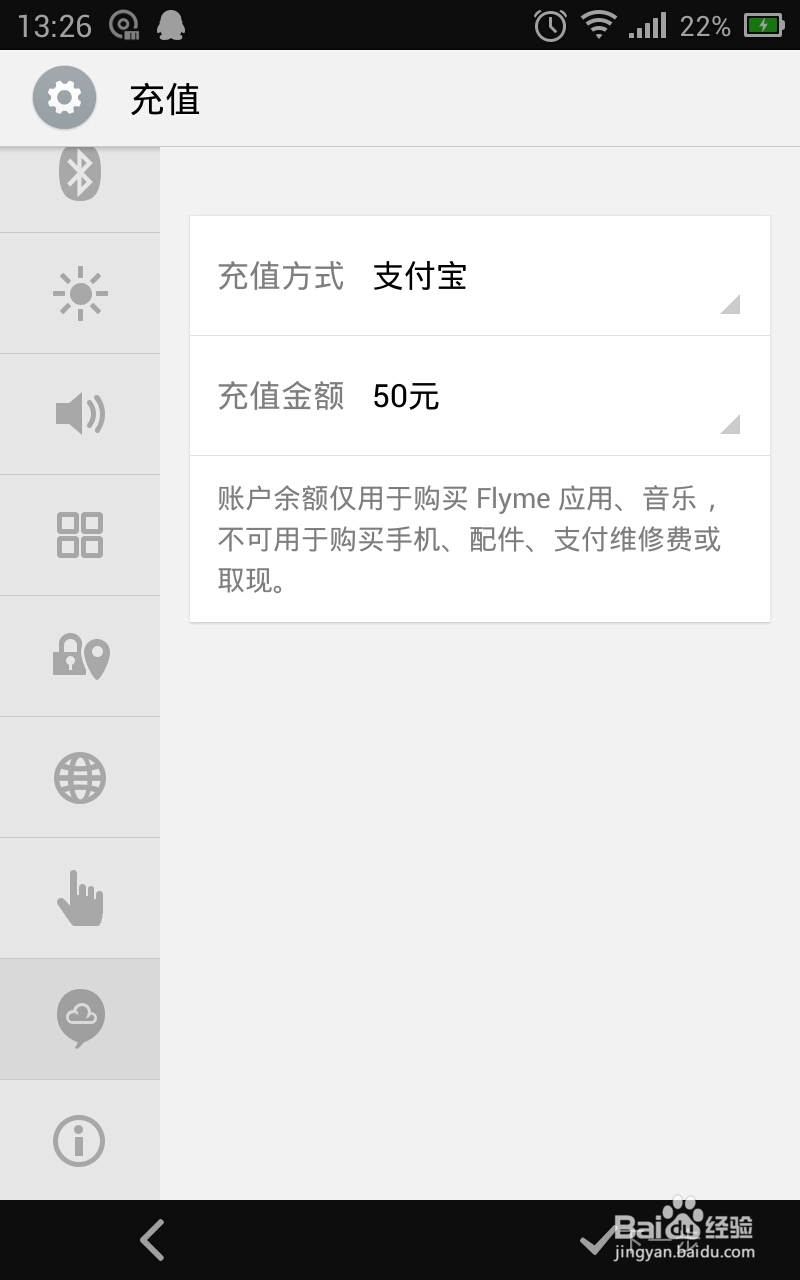Screen dimensions: 800x1280
Task: Select the cloud account section in the sidebar
Action: point(80,1018)
